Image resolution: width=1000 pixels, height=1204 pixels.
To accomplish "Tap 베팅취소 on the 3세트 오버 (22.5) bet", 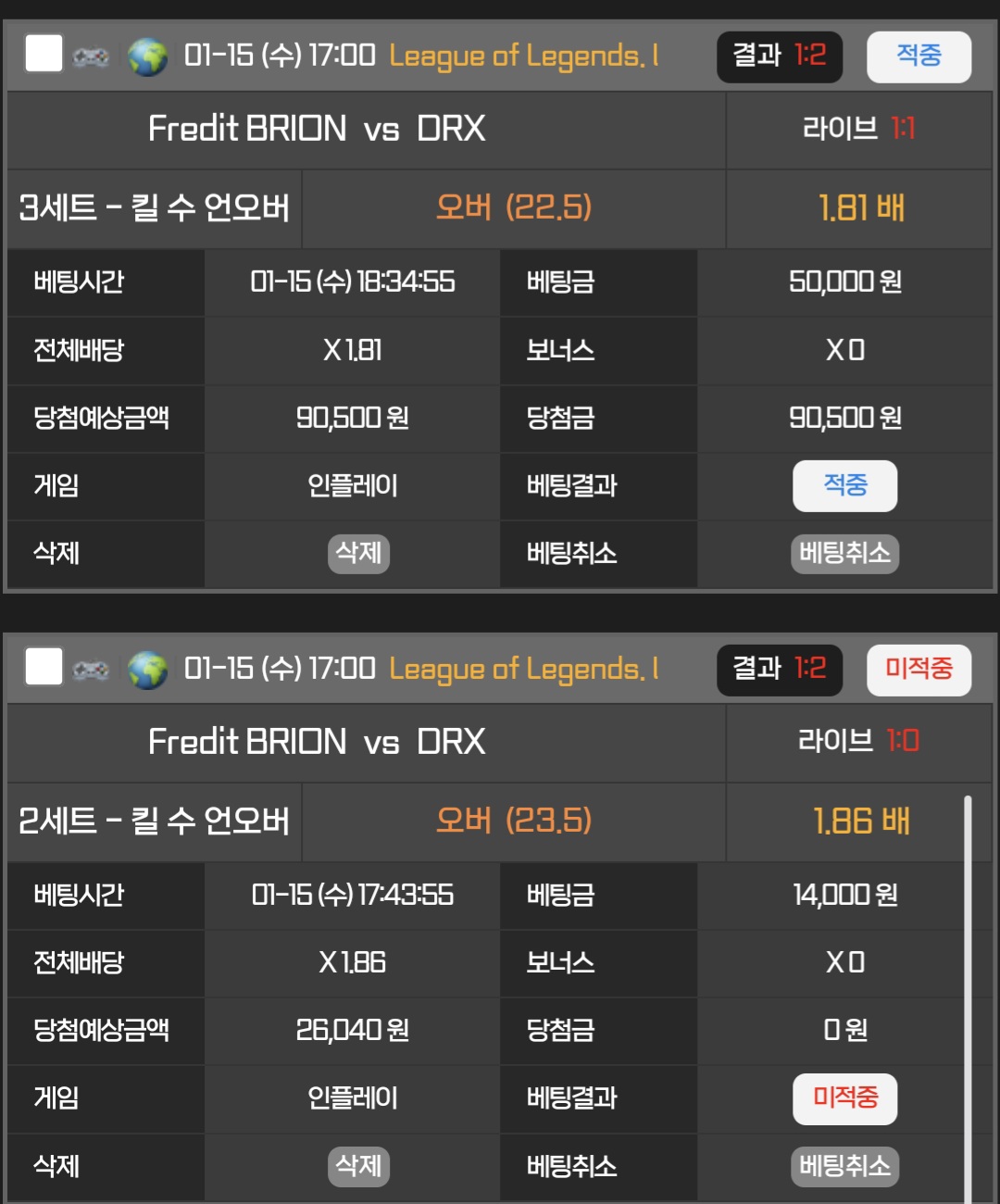I will 844,554.
